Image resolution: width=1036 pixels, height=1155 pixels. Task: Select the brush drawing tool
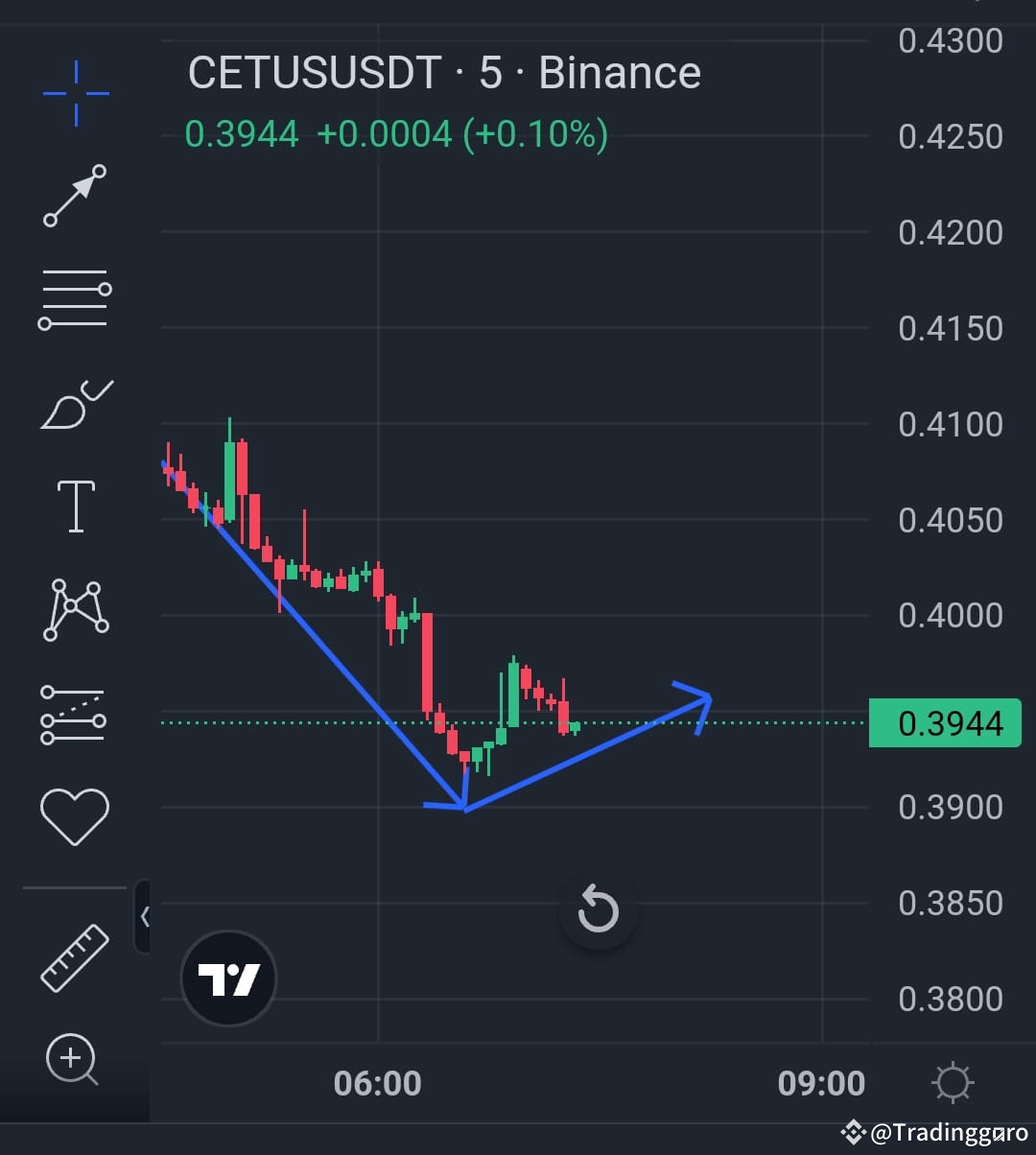click(75, 403)
